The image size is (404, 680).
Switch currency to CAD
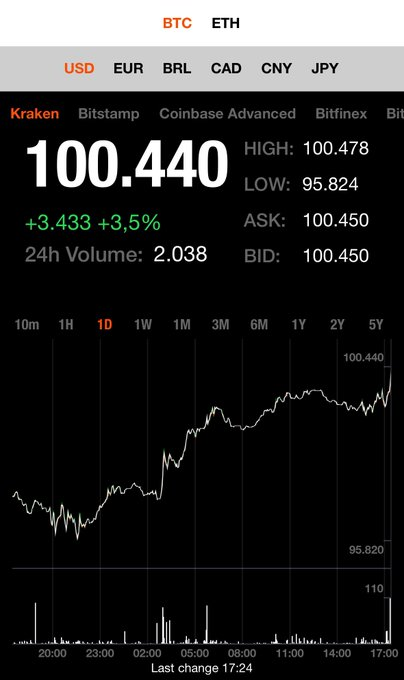pos(226,69)
